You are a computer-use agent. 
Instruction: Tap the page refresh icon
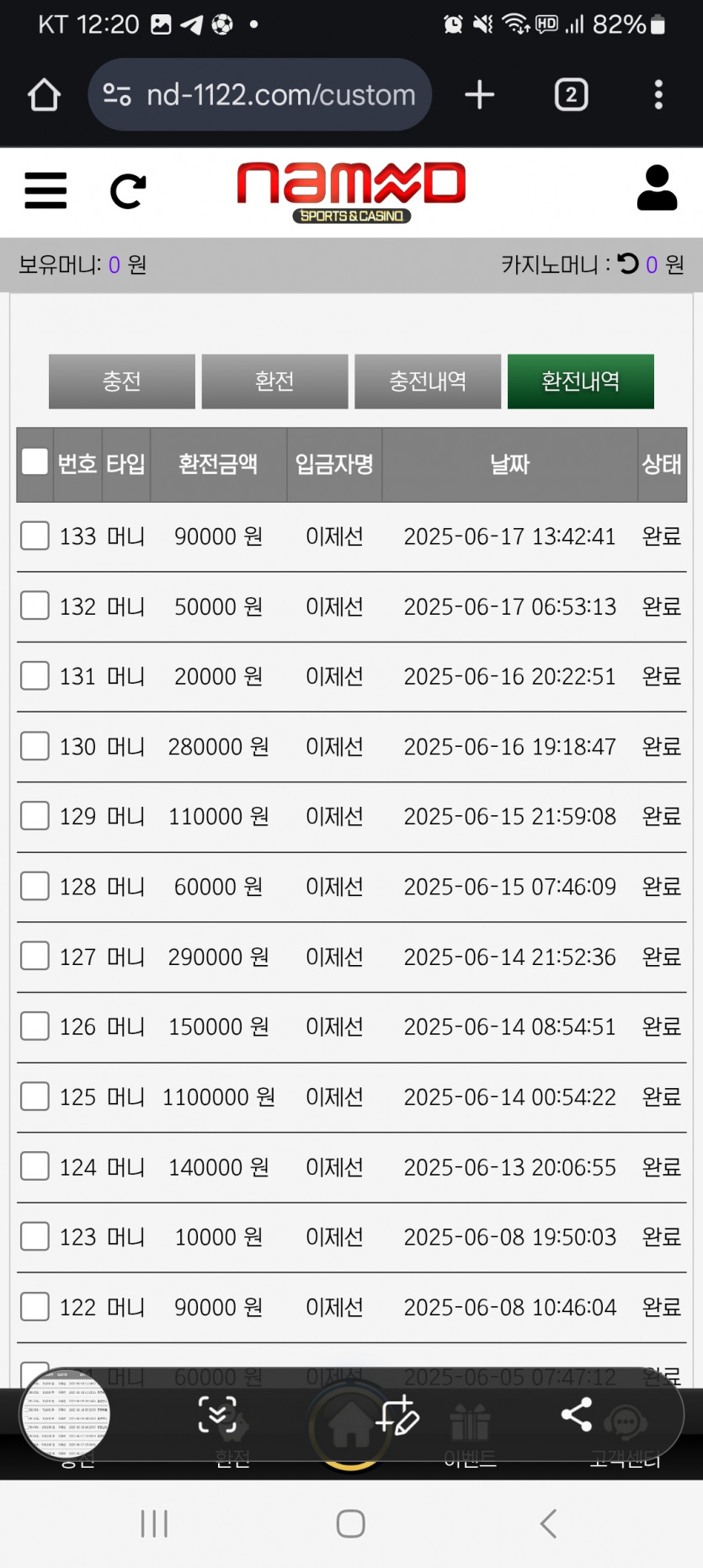click(x=128, y=191)
